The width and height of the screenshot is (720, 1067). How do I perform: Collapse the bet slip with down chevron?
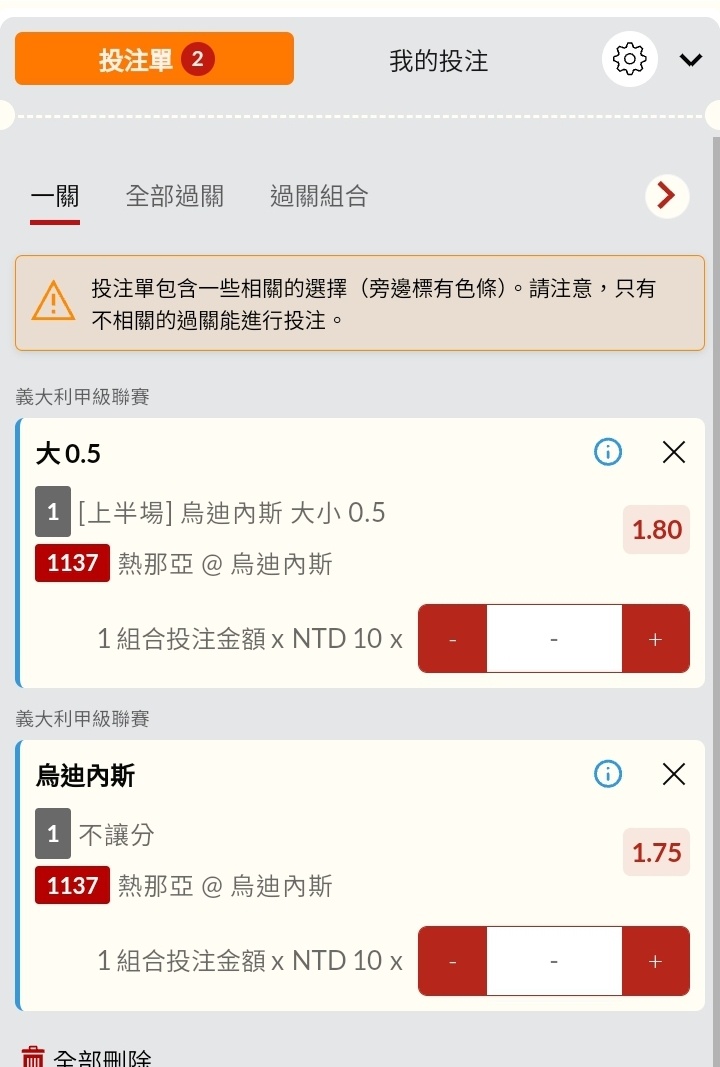point(691,60)
